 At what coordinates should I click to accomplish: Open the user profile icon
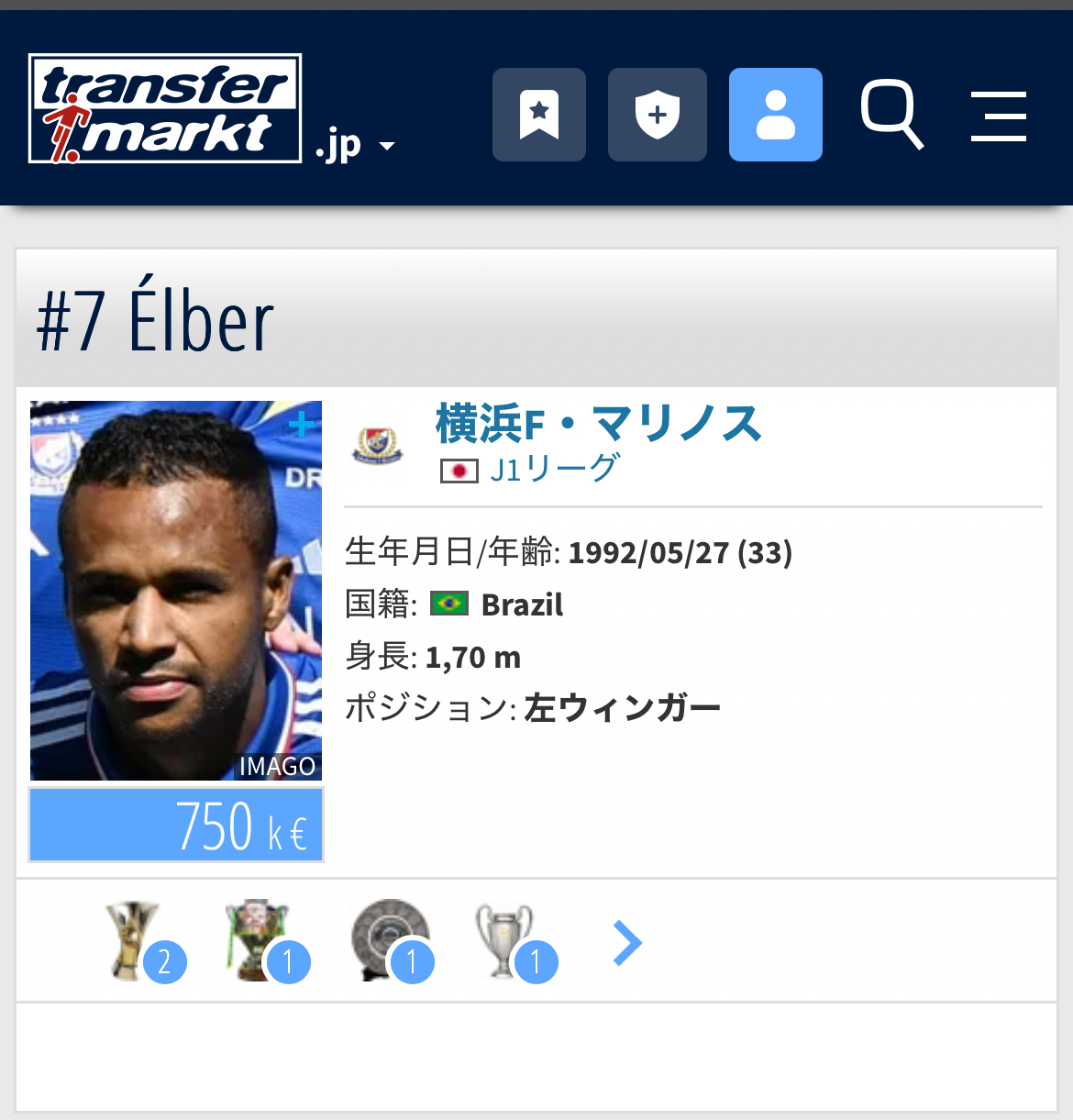click(775, 115)
